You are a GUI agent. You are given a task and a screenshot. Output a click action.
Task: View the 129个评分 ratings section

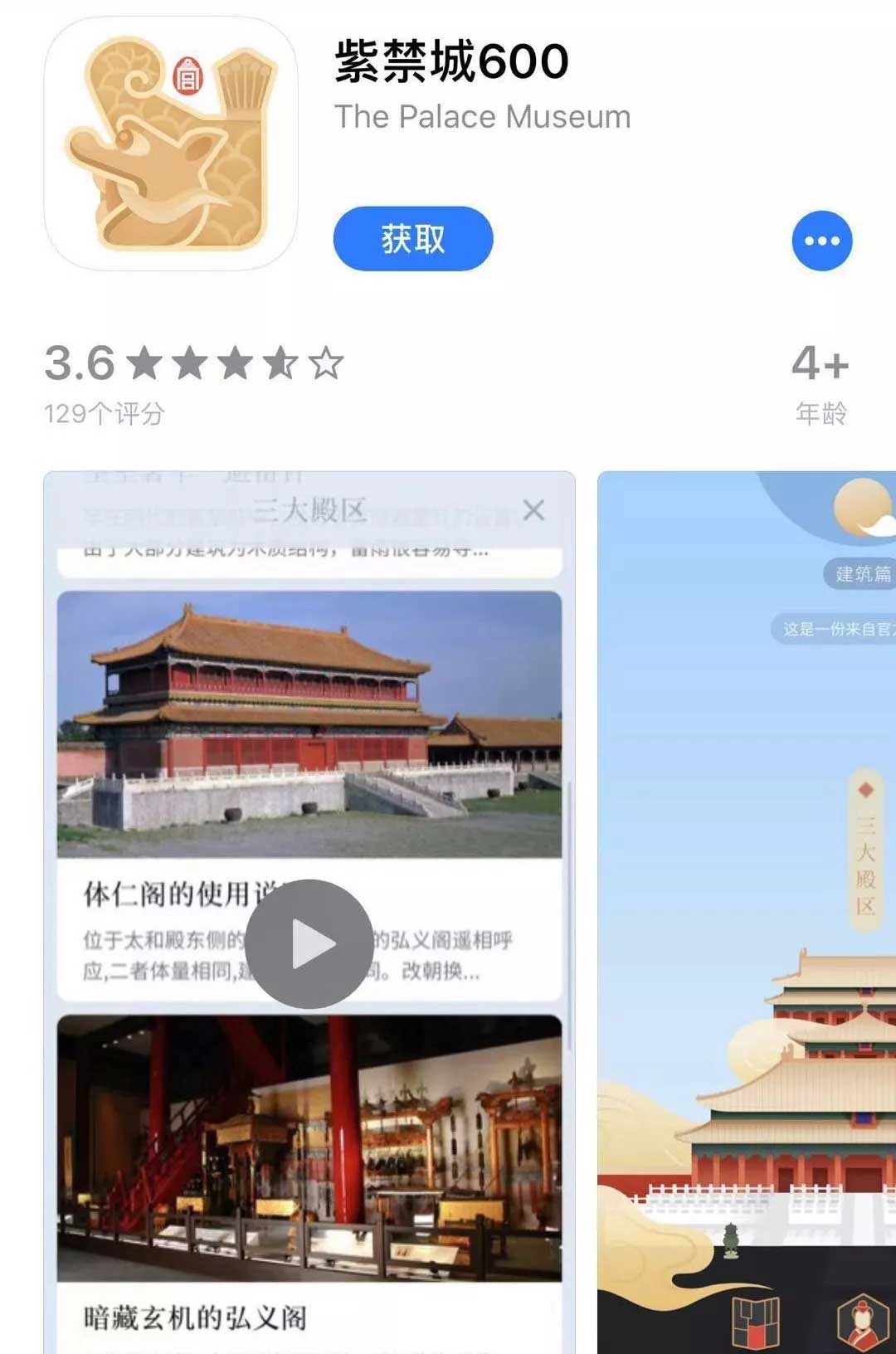coord(105,413)
